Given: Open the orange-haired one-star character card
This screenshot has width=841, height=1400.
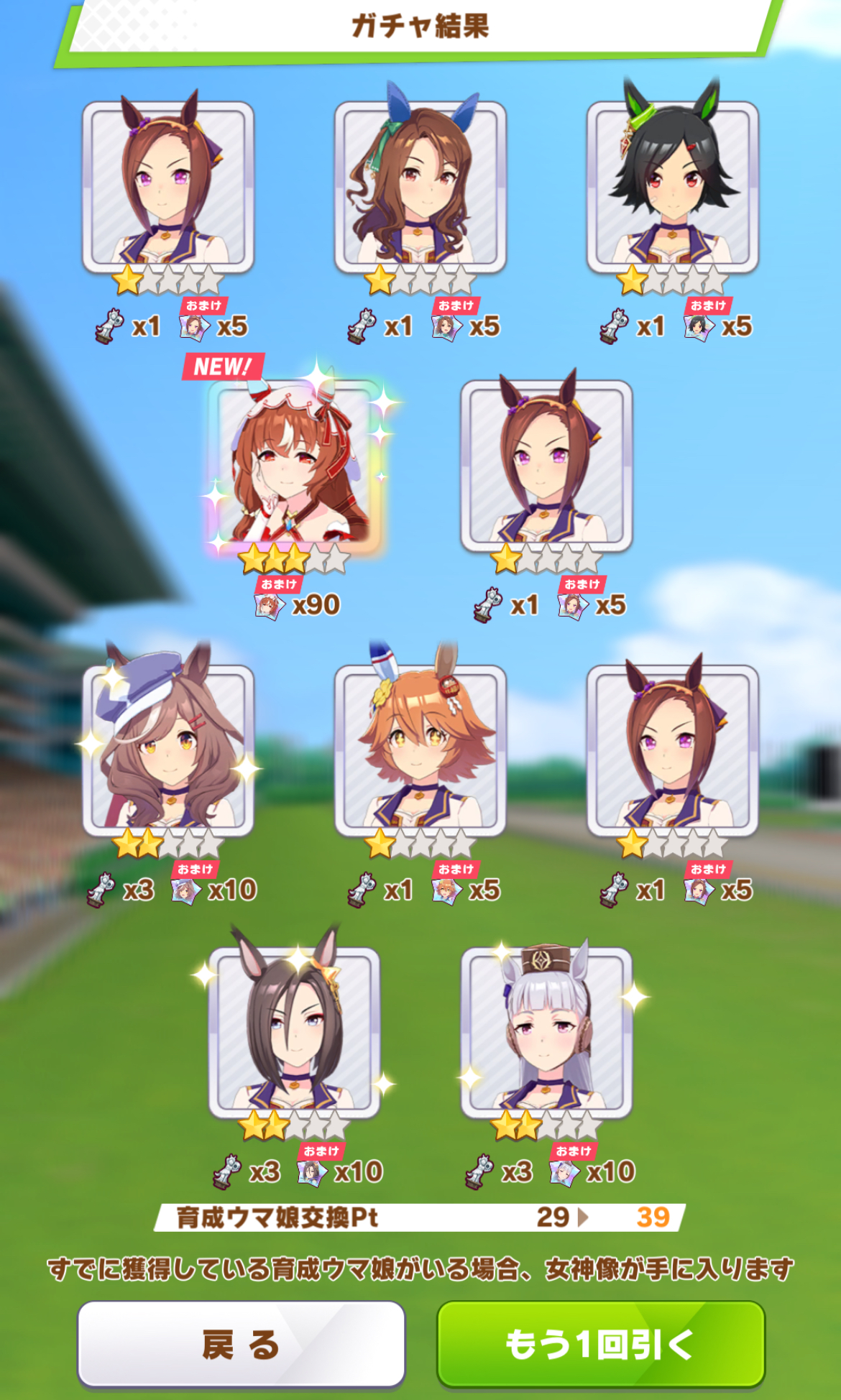Looking at the screenshot, I should click(x=420, y=751).
